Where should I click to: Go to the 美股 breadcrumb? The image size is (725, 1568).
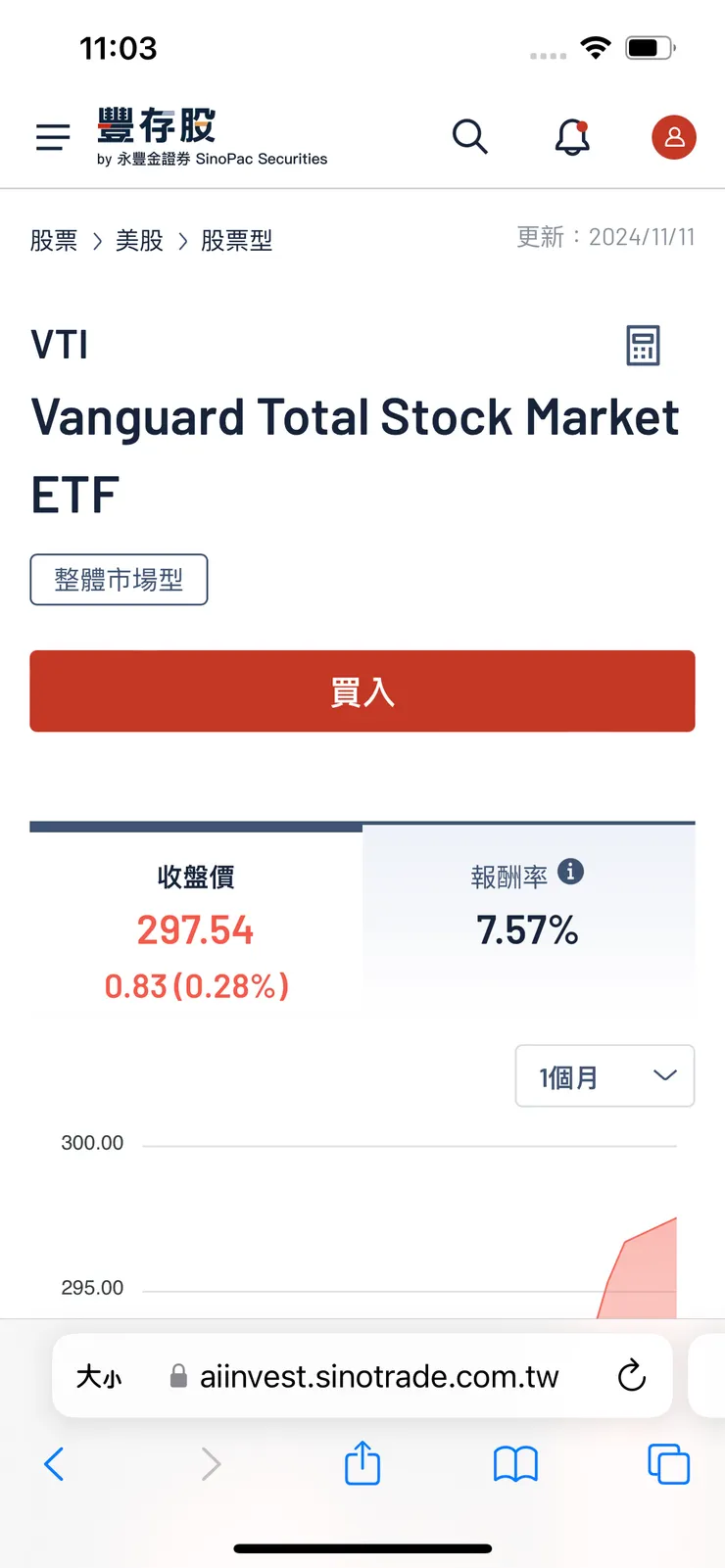(x=139, y=241)
